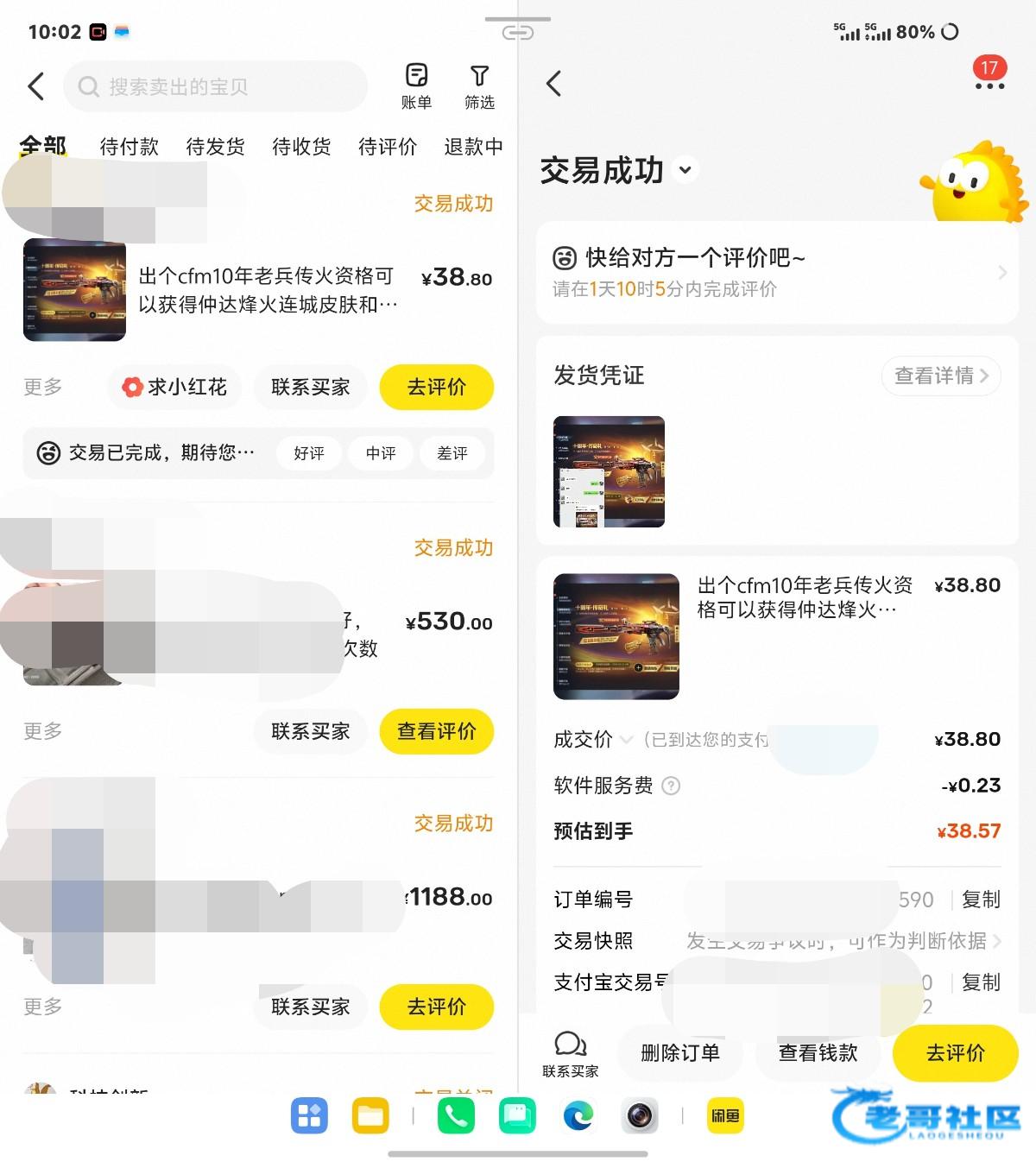Image resolution: width=1036 pixels, height=1168 pixels.
Task: Open 查看钱款 to view the payment
Action: [818, 1053]
